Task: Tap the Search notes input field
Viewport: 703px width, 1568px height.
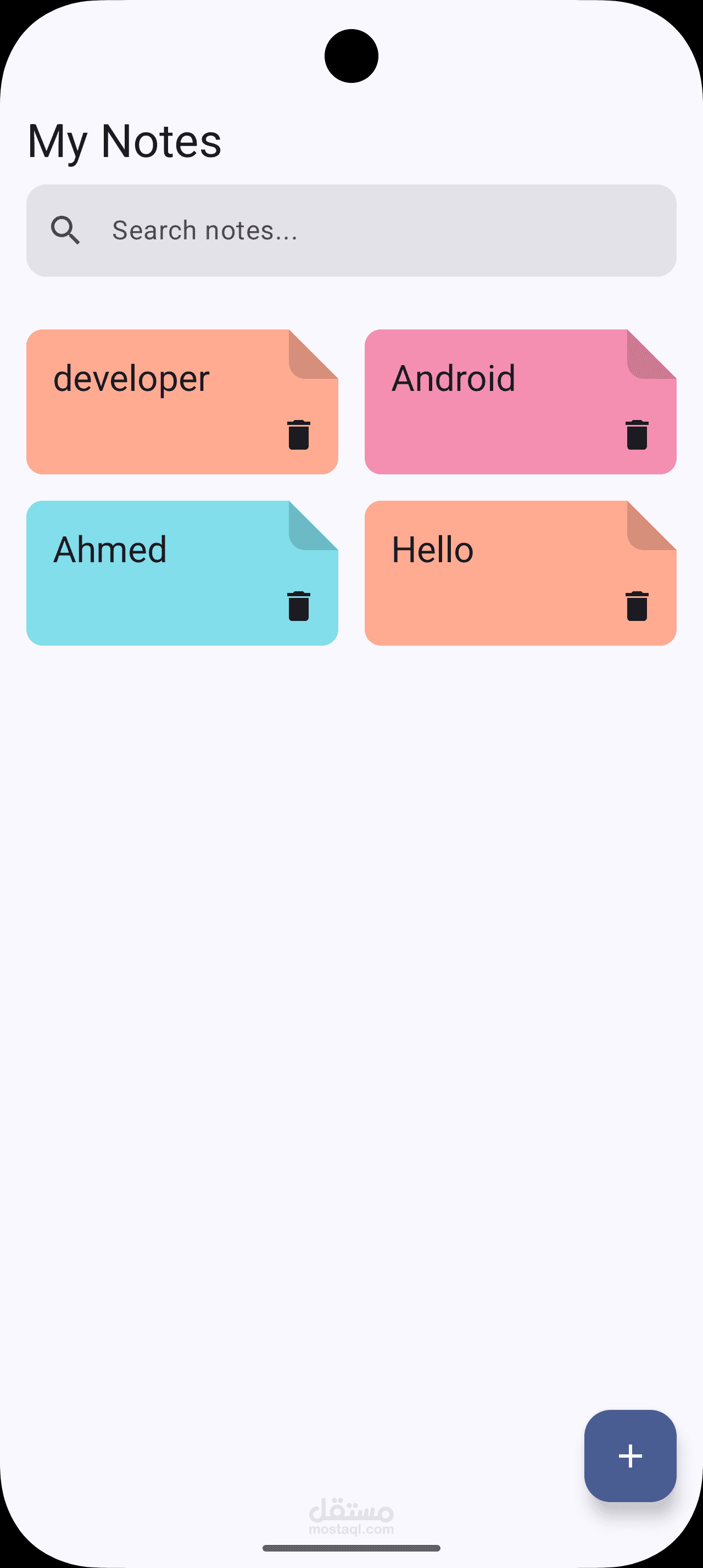Action: coord(350,230)
